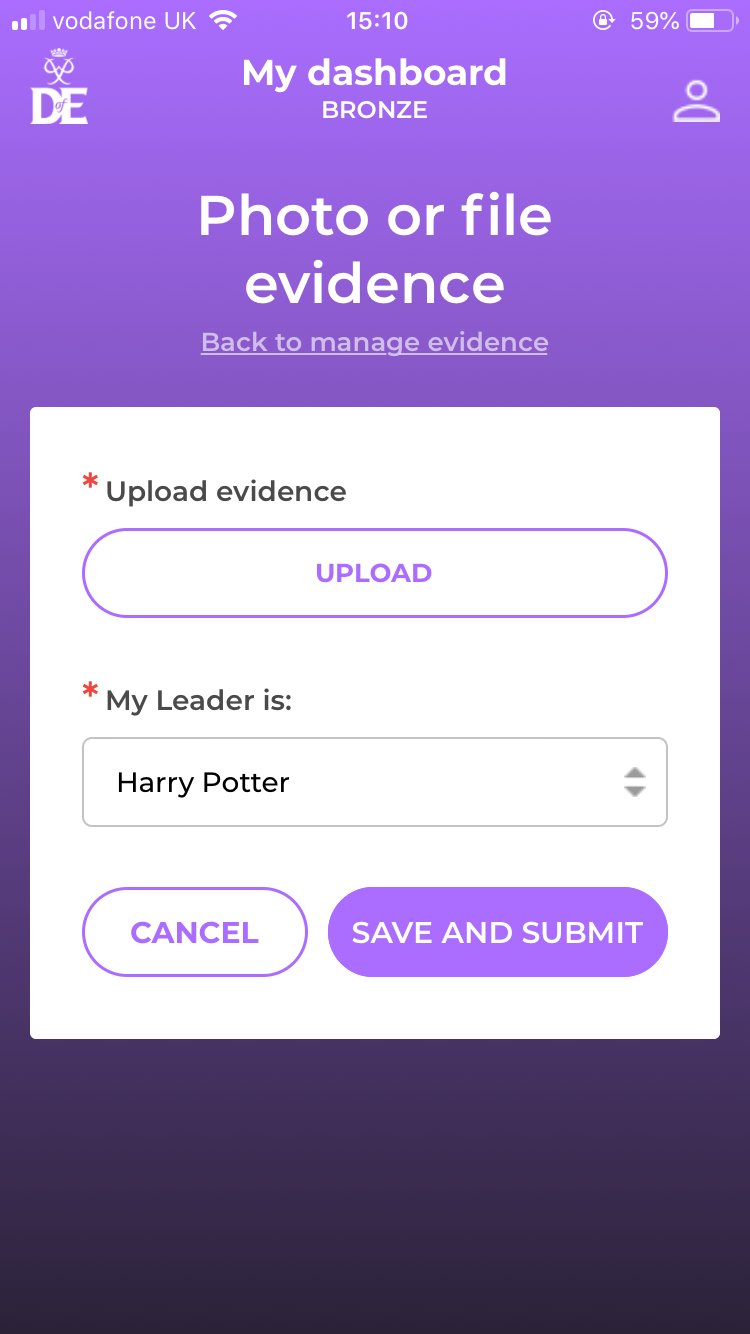This screenshot has width=750, height=1334.
Task: Tap the DofE logo home icon
Action: [59, 89]
